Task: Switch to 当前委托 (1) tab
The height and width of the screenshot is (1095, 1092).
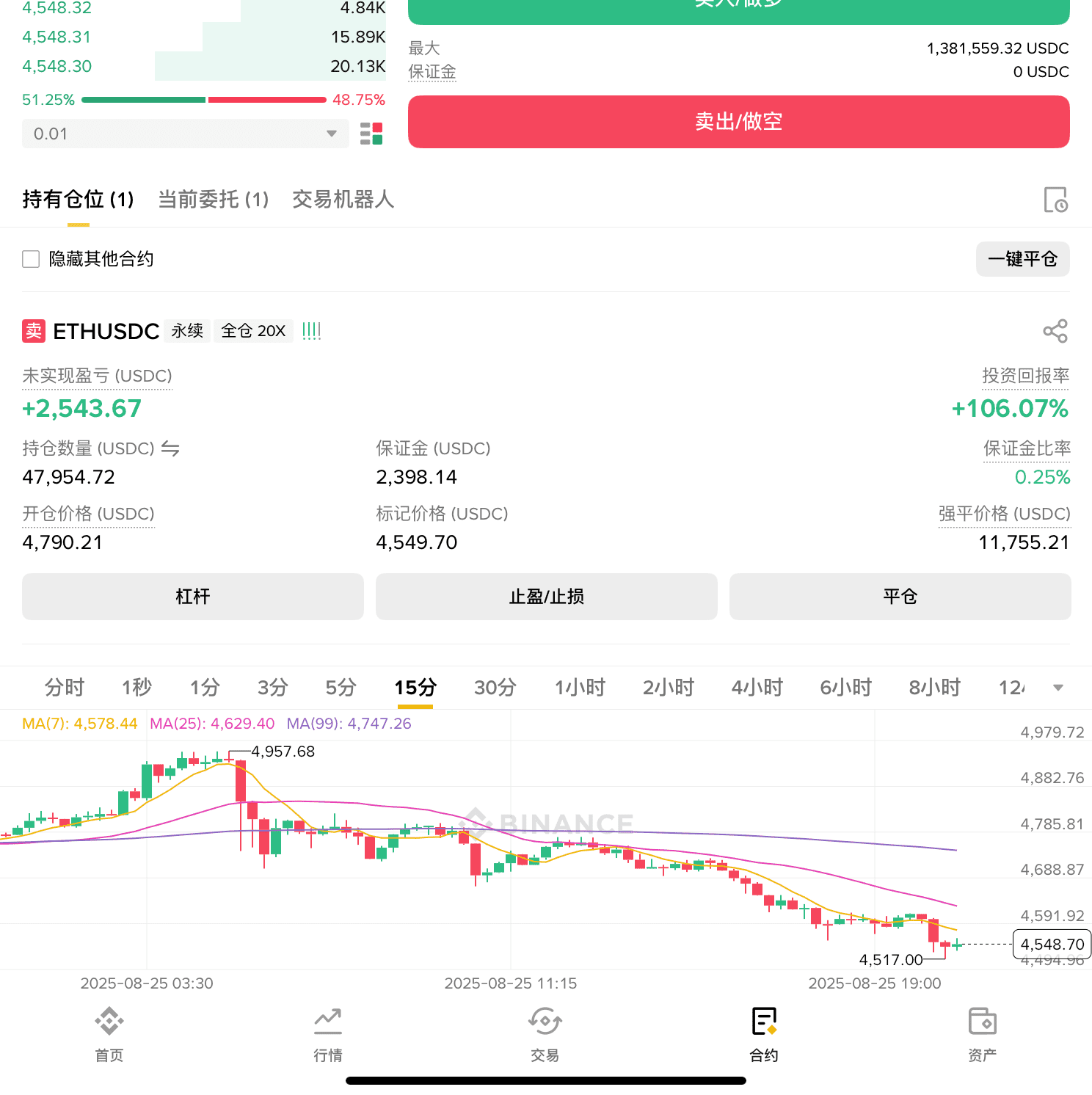Action: click(214, 200)
